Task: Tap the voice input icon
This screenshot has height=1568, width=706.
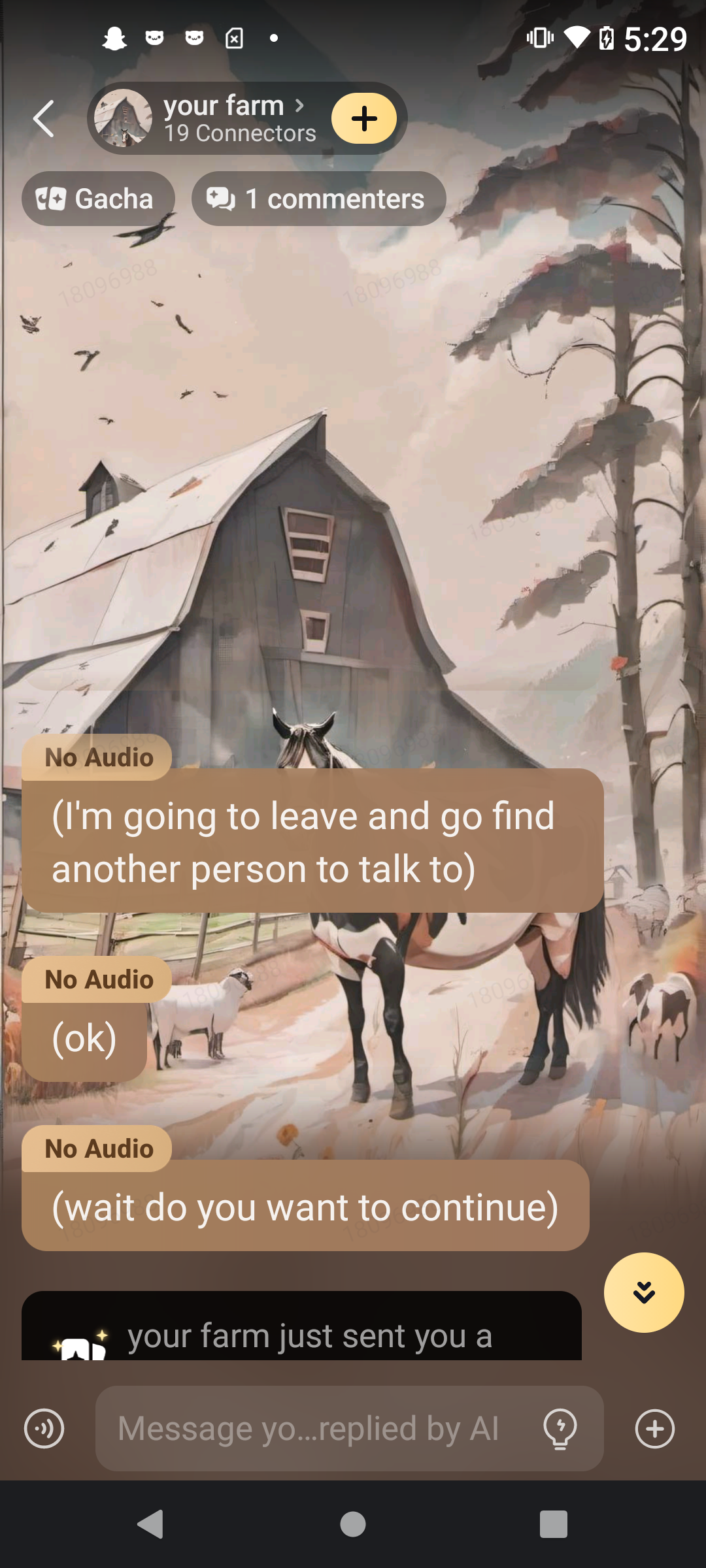Action: tap(44, 1429)
